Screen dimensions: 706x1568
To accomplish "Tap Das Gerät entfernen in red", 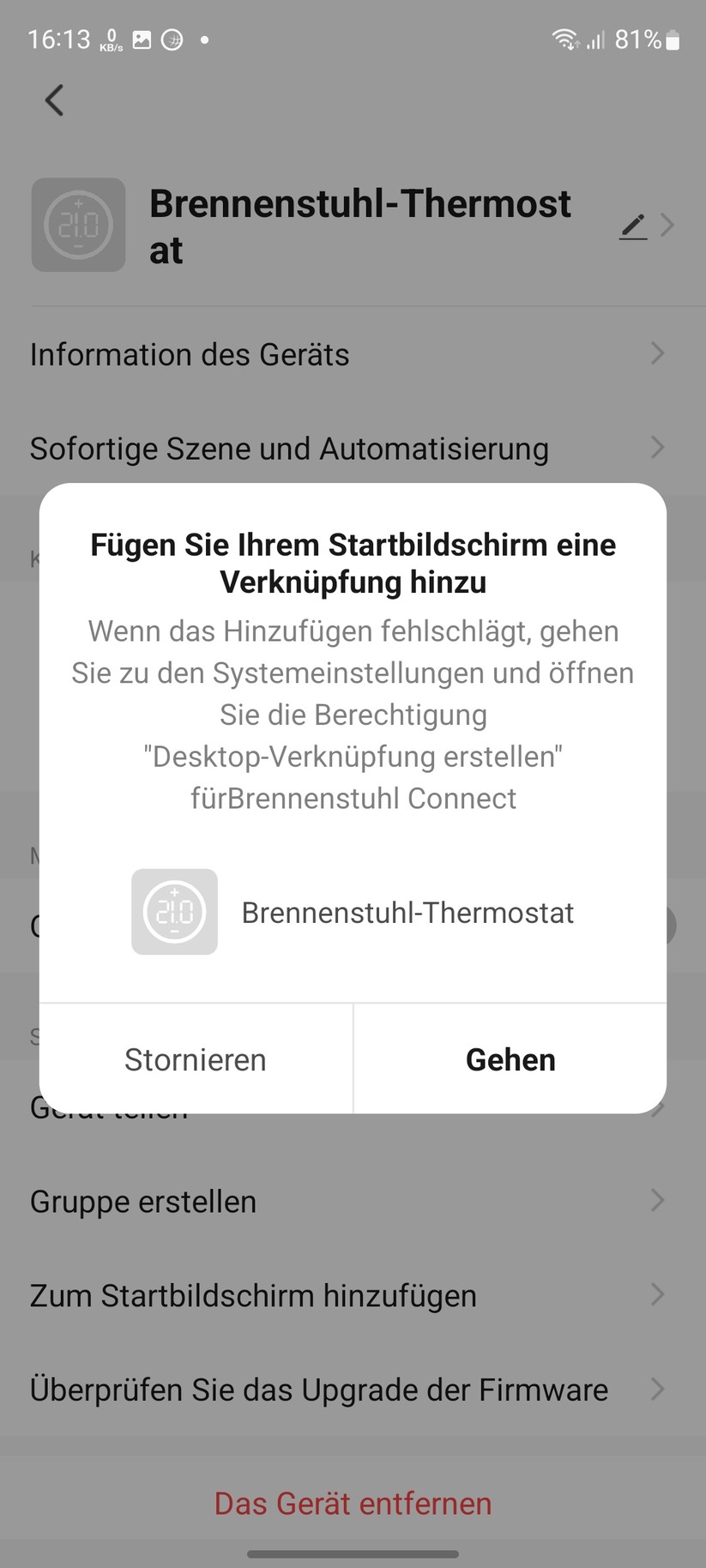I will pos(353,1503).
